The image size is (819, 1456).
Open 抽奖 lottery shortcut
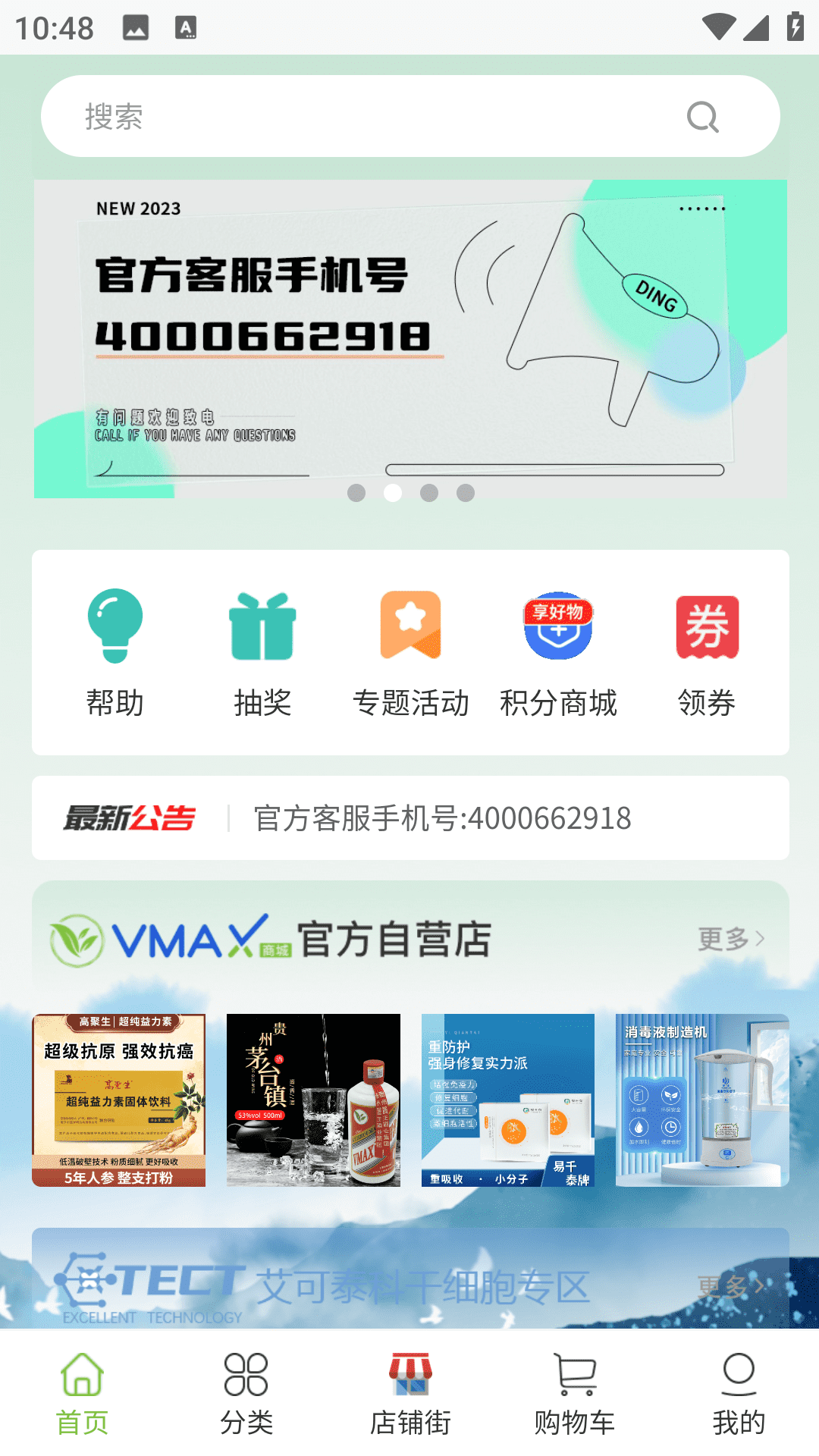tap(262, 654)
